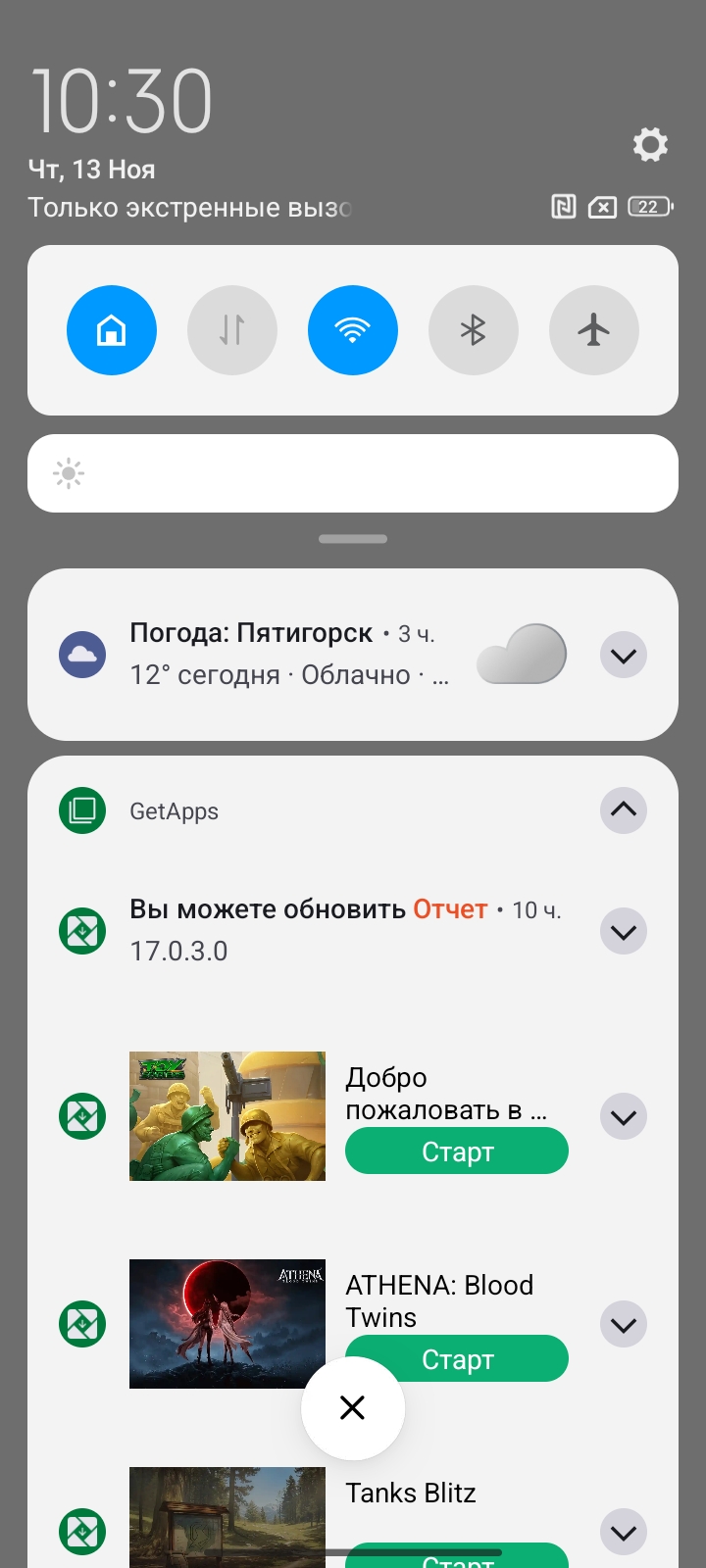706x1568 pixels.
Task: Clear all notifications with the X button
Action: pyautogui.click(x=353, y=1408)
